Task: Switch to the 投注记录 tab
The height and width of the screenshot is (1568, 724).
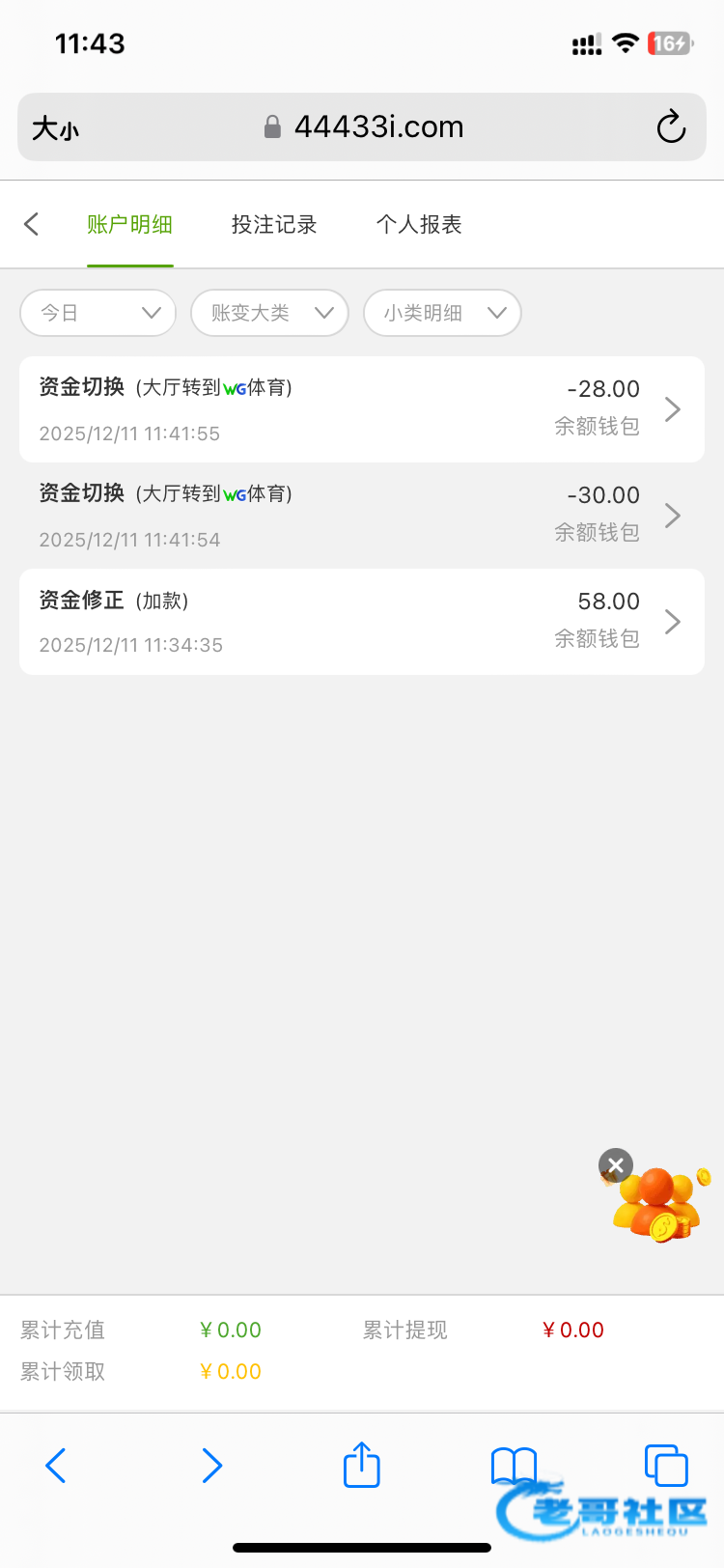Action: [x=274, y=225]
